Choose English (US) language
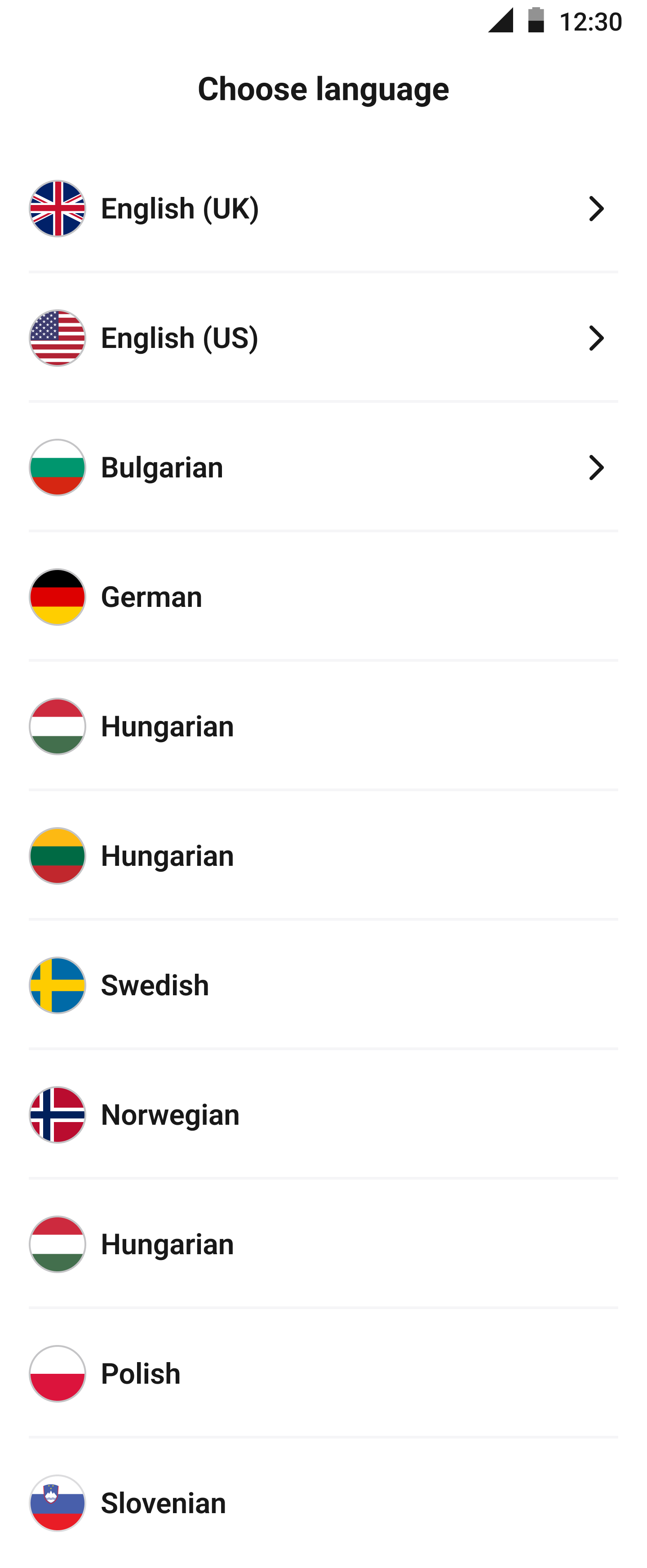 point(323,339)
